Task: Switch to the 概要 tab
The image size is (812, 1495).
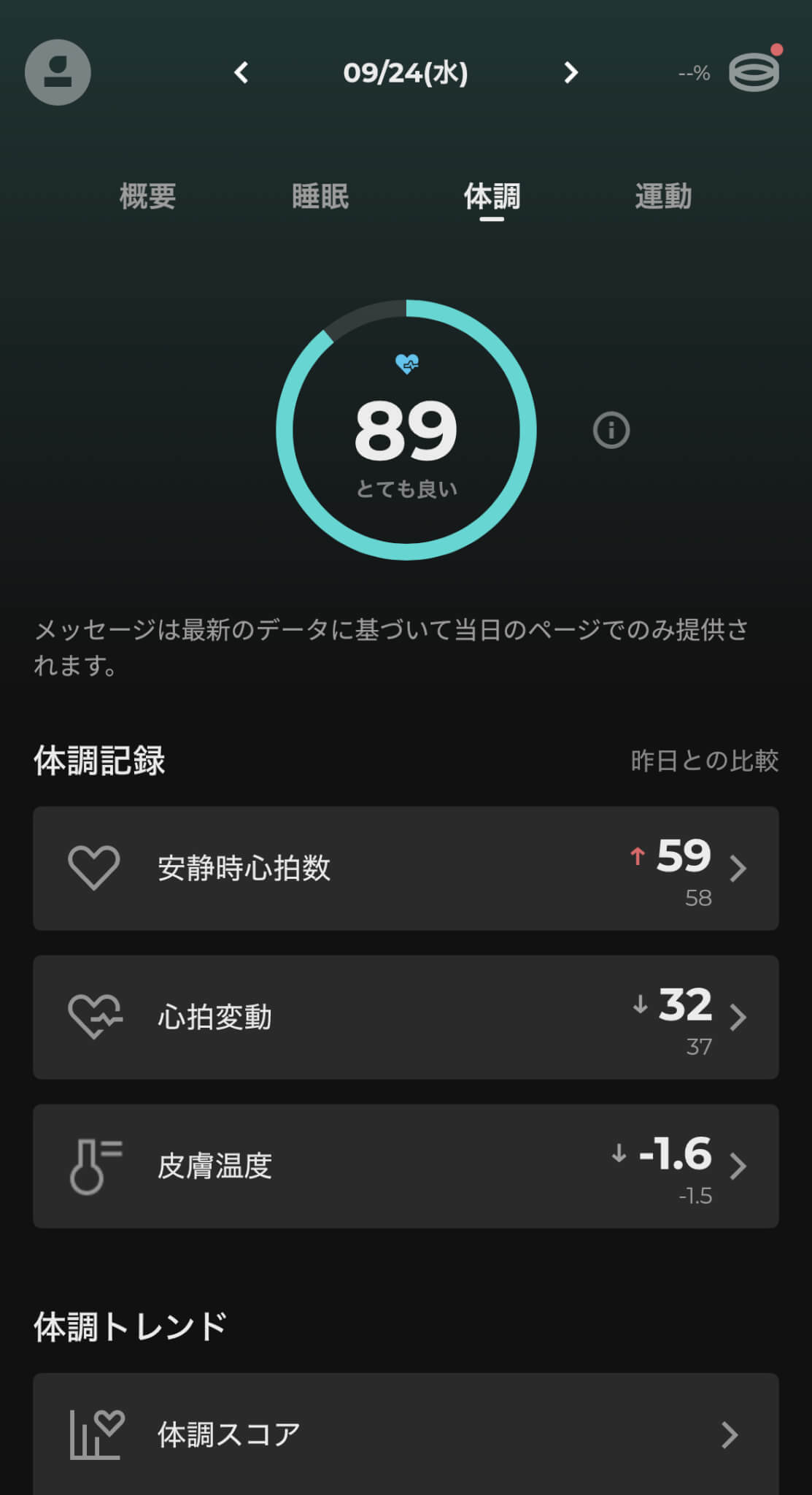Action: [147, 196]
